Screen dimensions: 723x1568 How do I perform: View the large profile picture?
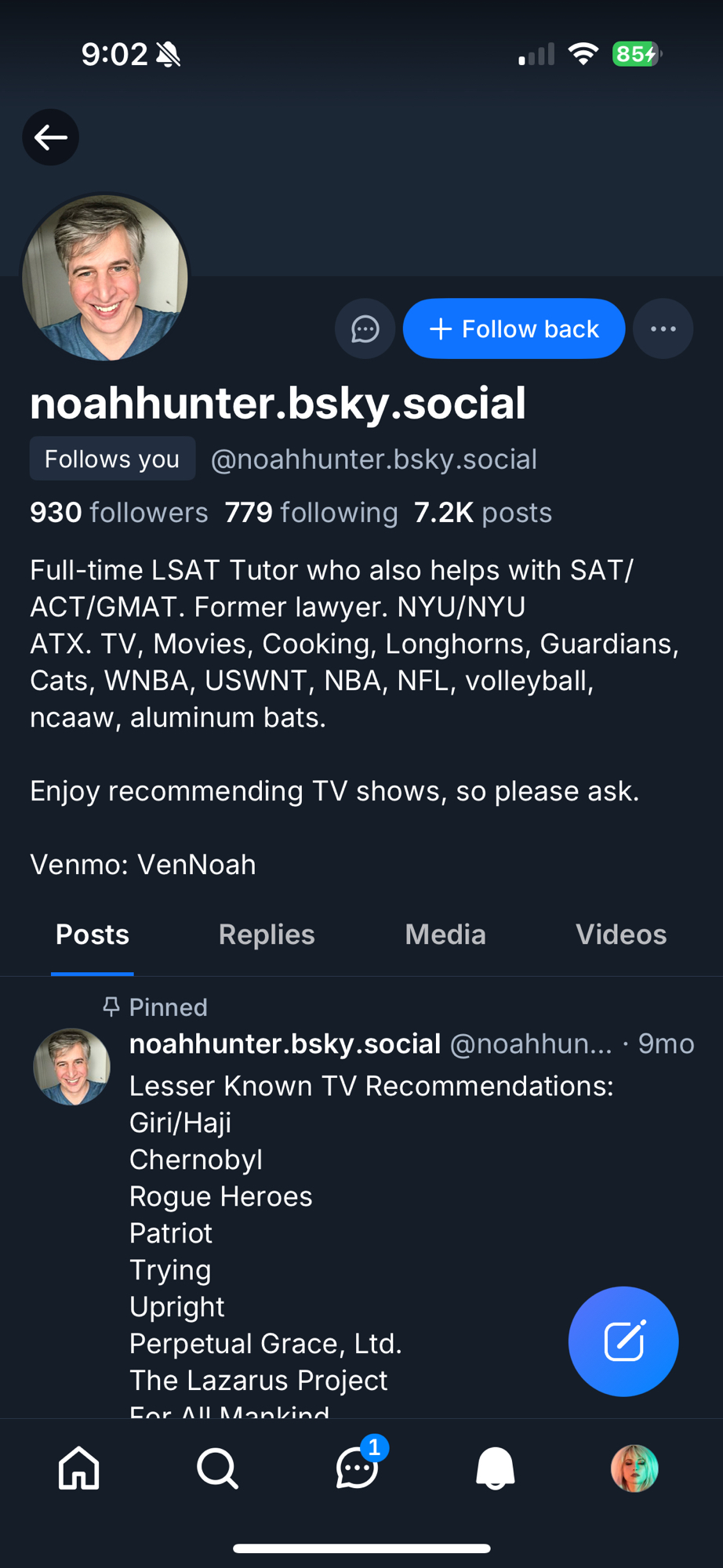coord(105,278)
